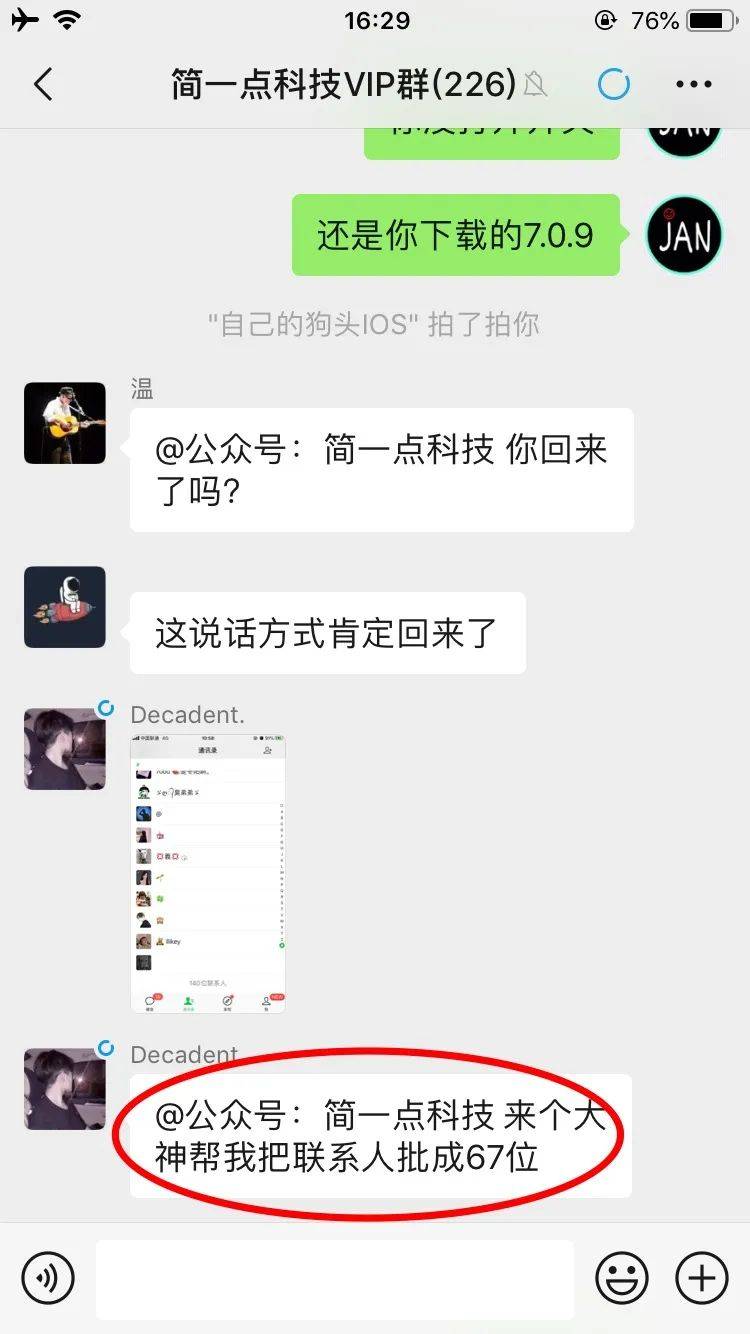Open the astronaut avatar profile
The width and height of the screenshot is (750, 1334).
[65, 607]
